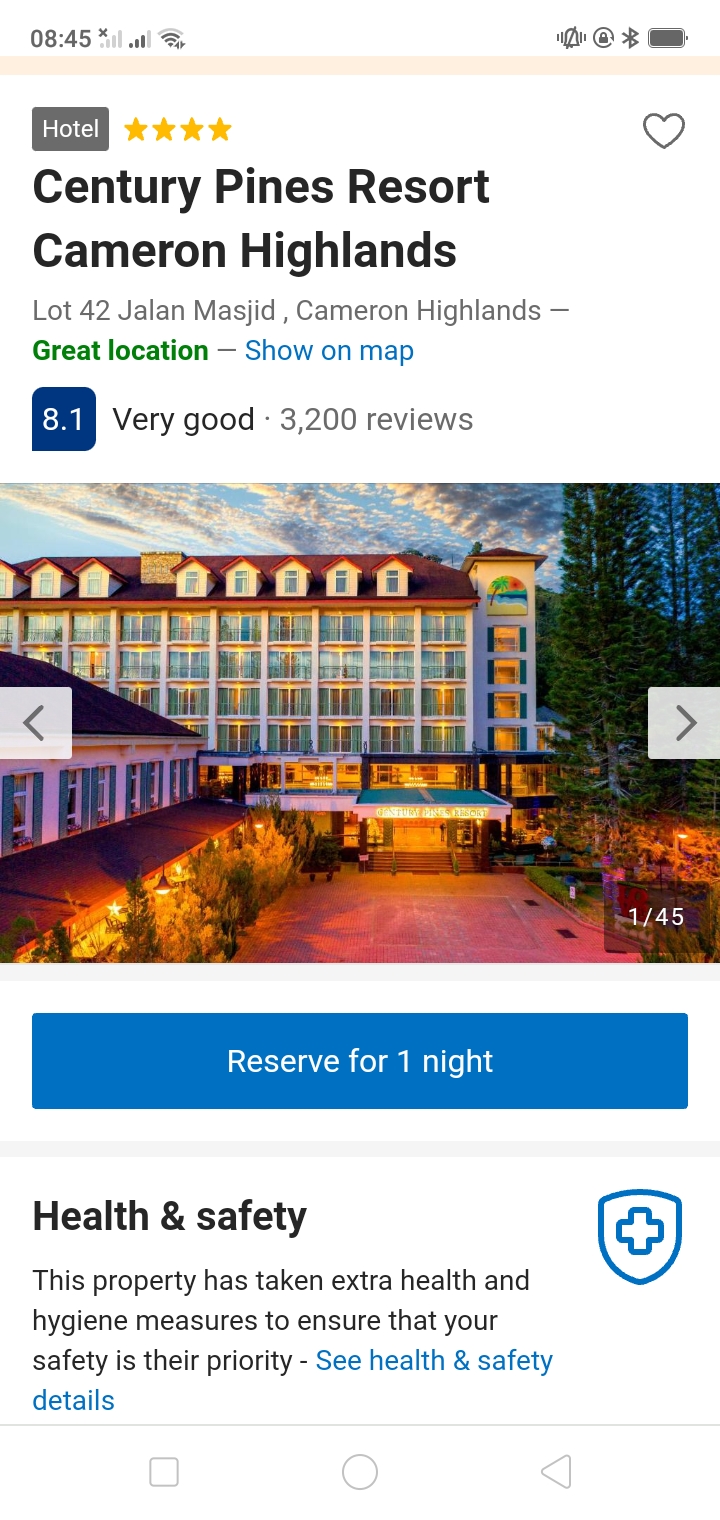
Task: Open the hotel photo gallery image
Action: click(360, 720)
